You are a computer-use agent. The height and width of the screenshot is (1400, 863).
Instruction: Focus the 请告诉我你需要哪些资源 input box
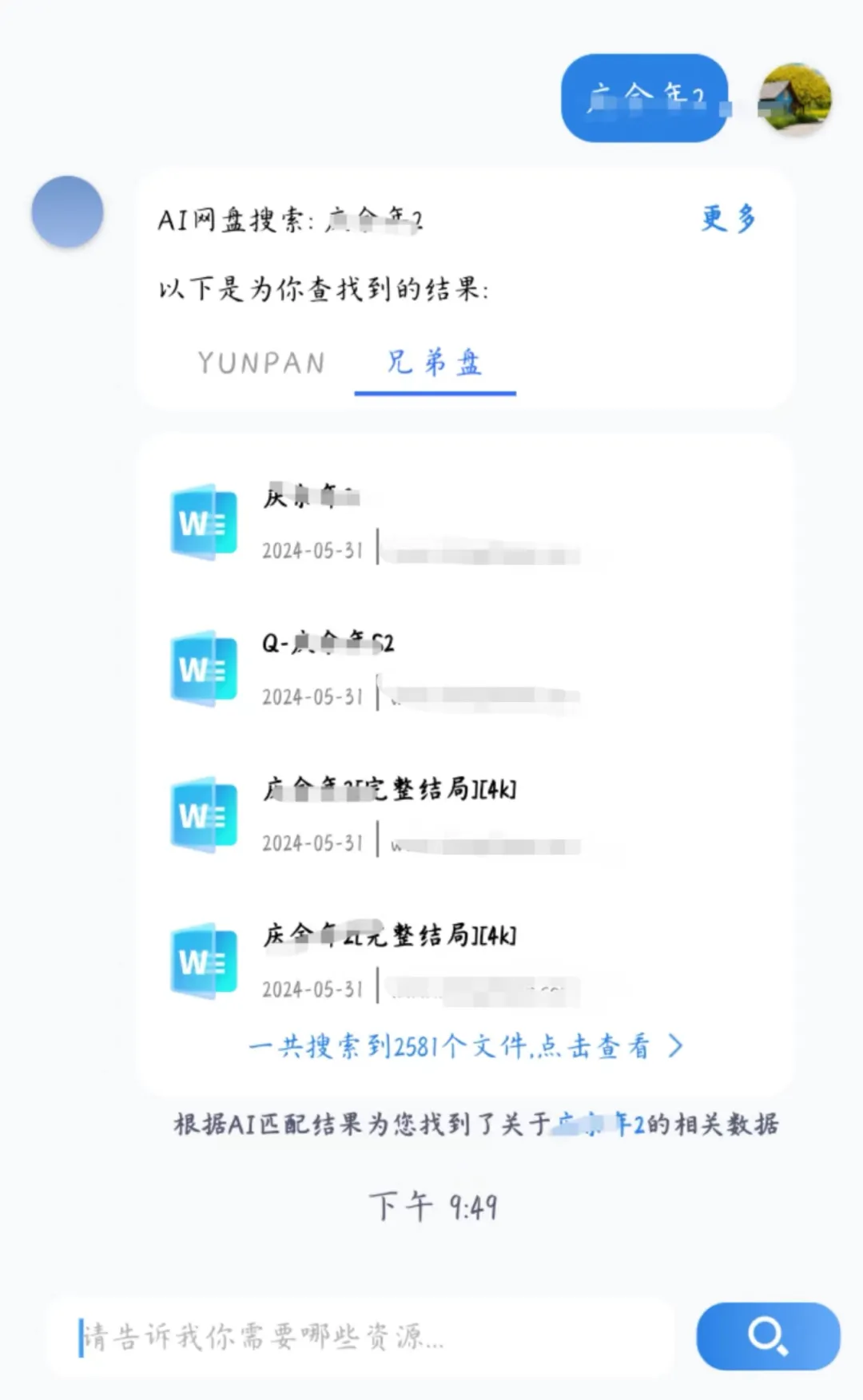(360, 1336)
